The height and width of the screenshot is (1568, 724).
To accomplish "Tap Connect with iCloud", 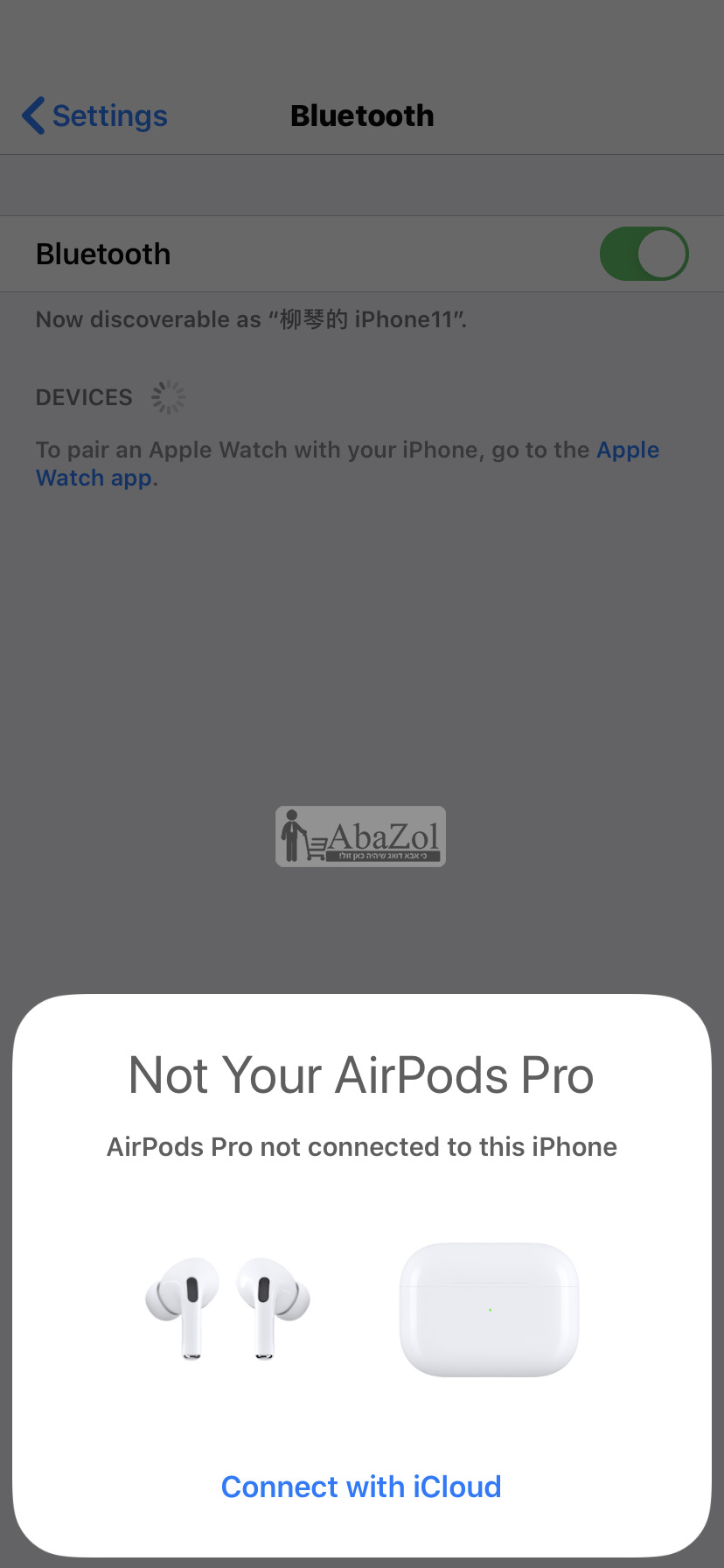I will pos(361,1487).
